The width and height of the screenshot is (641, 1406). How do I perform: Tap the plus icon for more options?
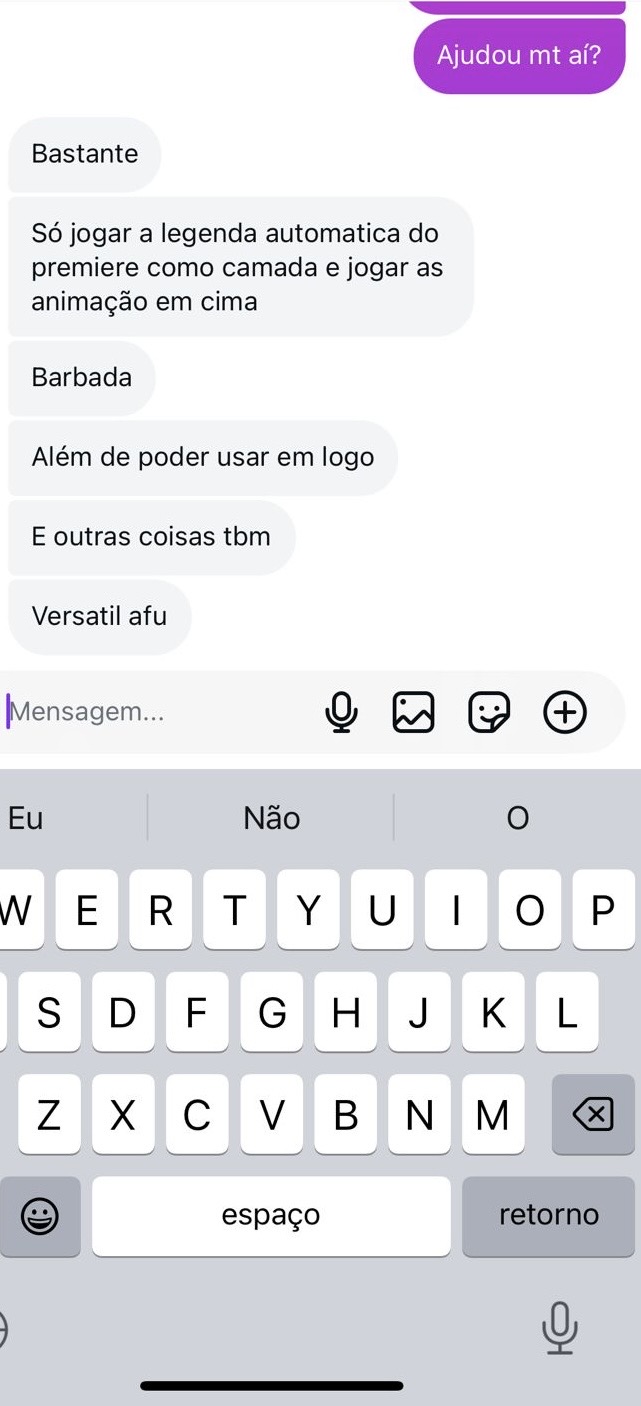pyautogui.click(x=565, y=712)
